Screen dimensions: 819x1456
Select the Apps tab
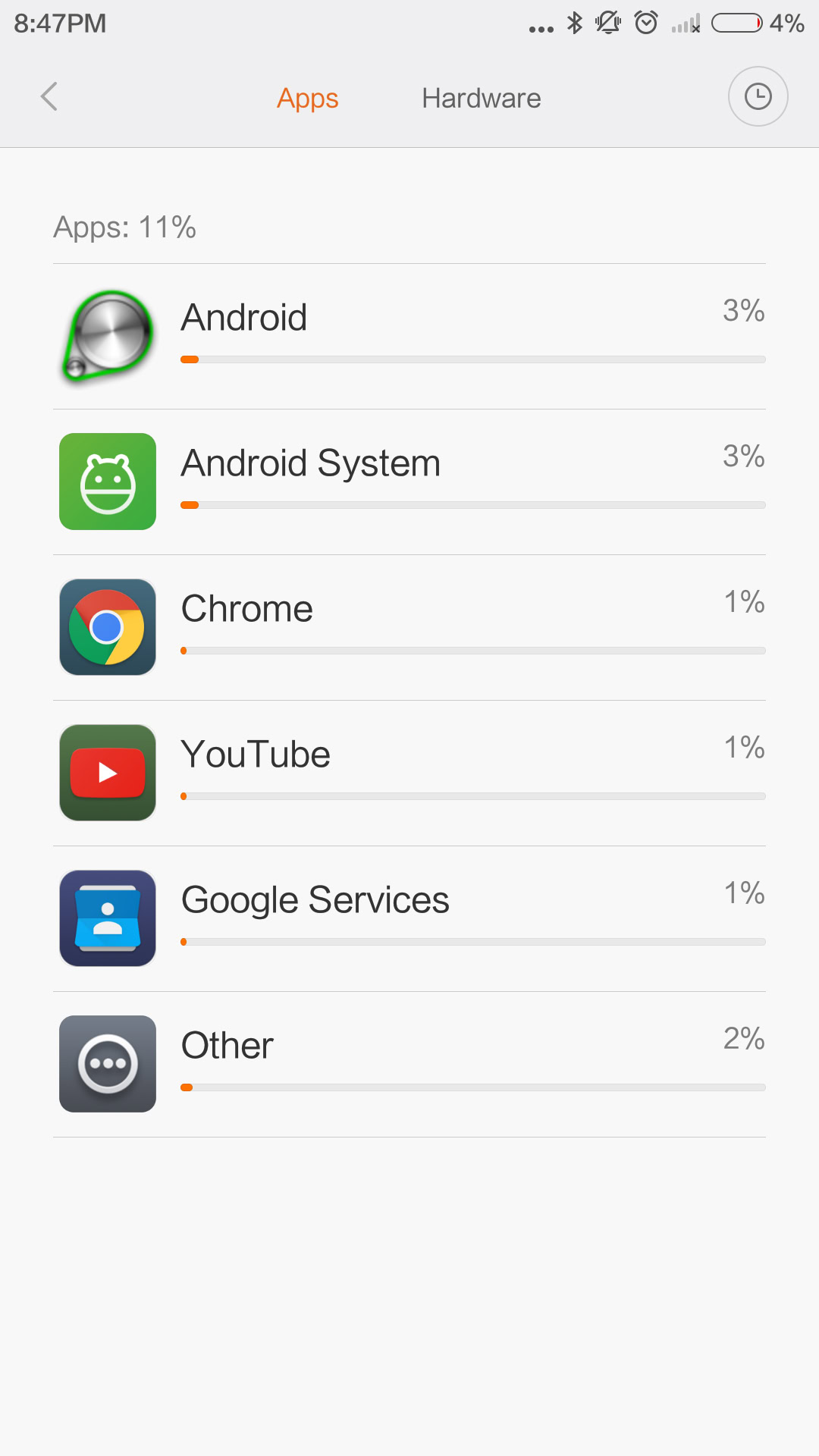[307, 99]
